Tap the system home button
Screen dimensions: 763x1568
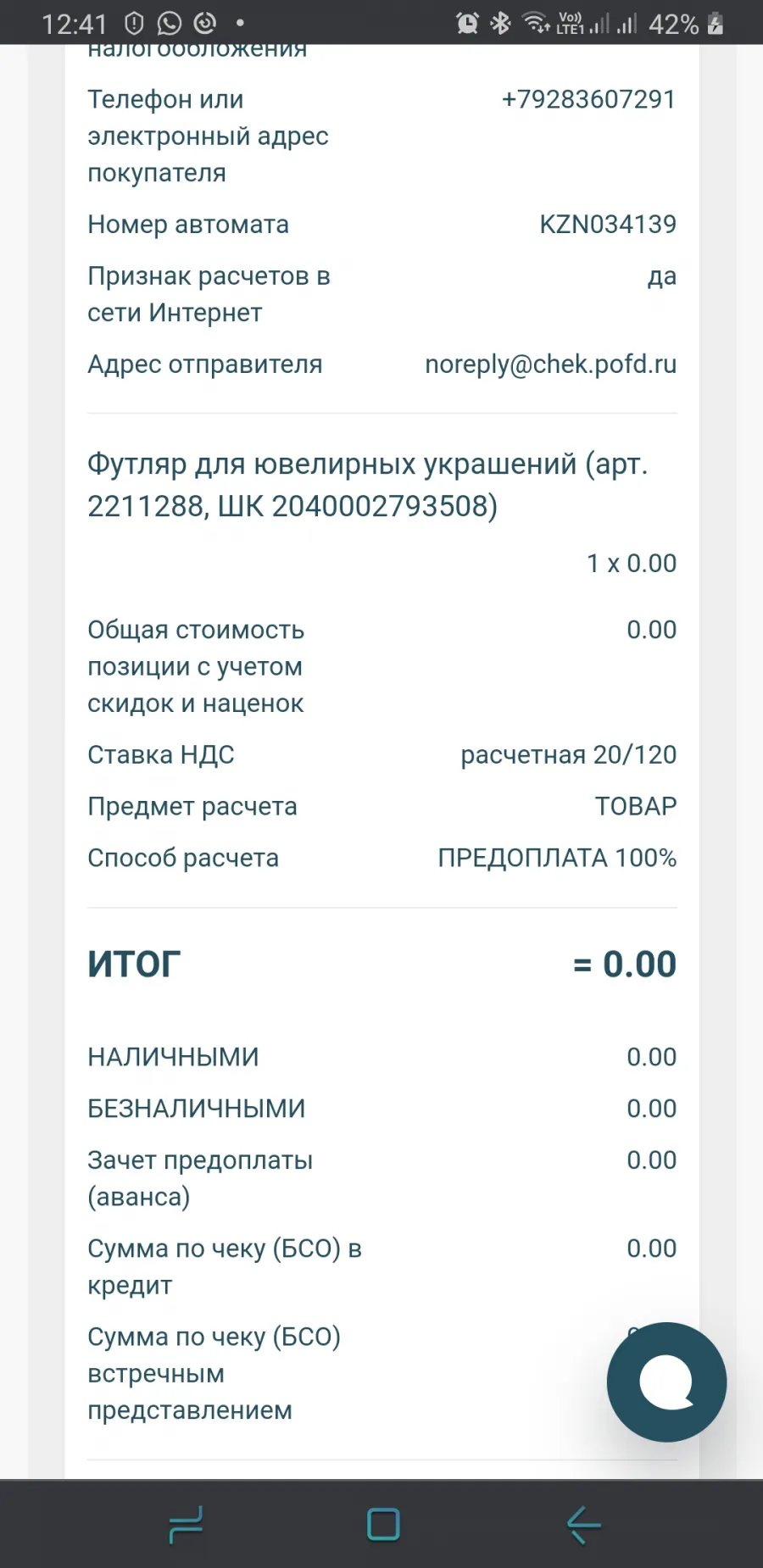(383, 1524)
